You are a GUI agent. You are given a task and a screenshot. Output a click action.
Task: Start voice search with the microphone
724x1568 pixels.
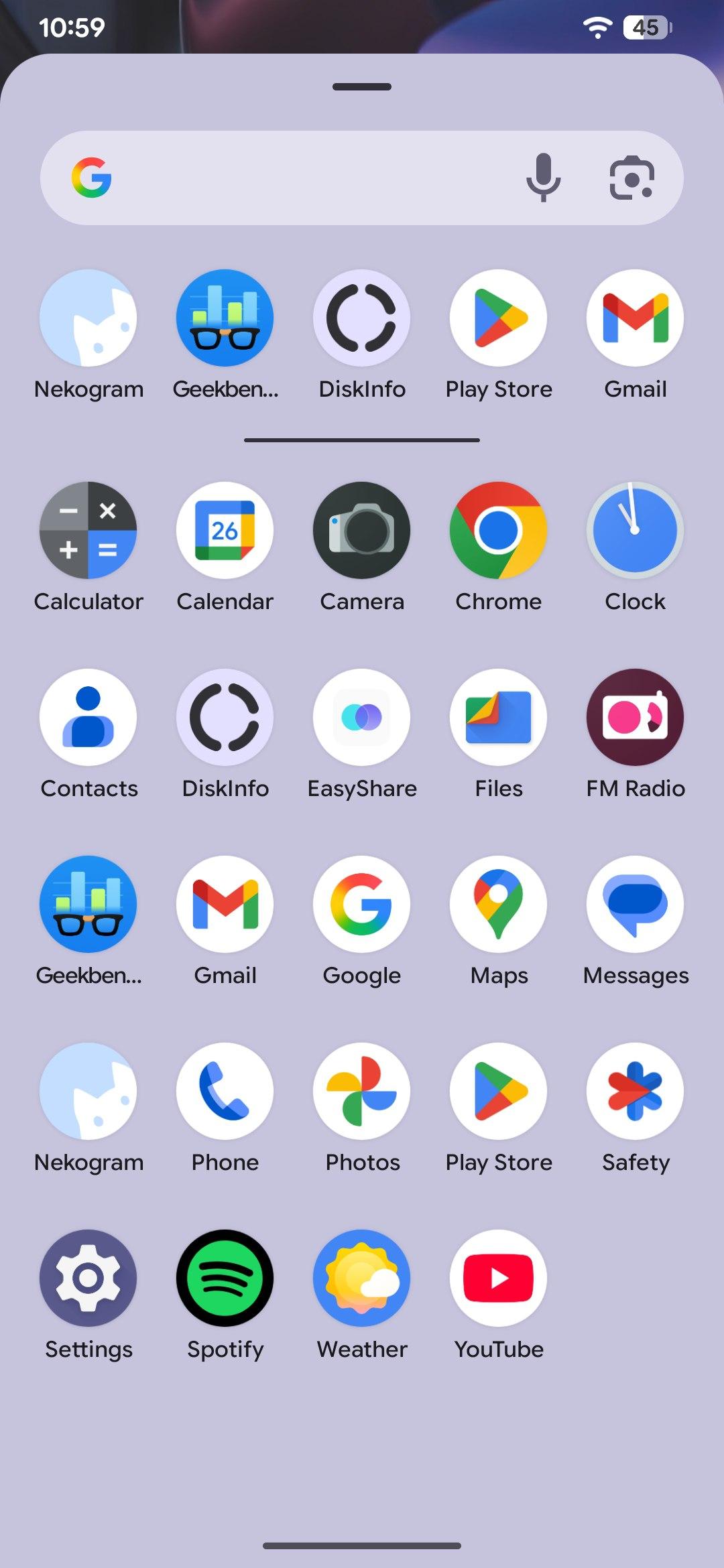point(543,178)
